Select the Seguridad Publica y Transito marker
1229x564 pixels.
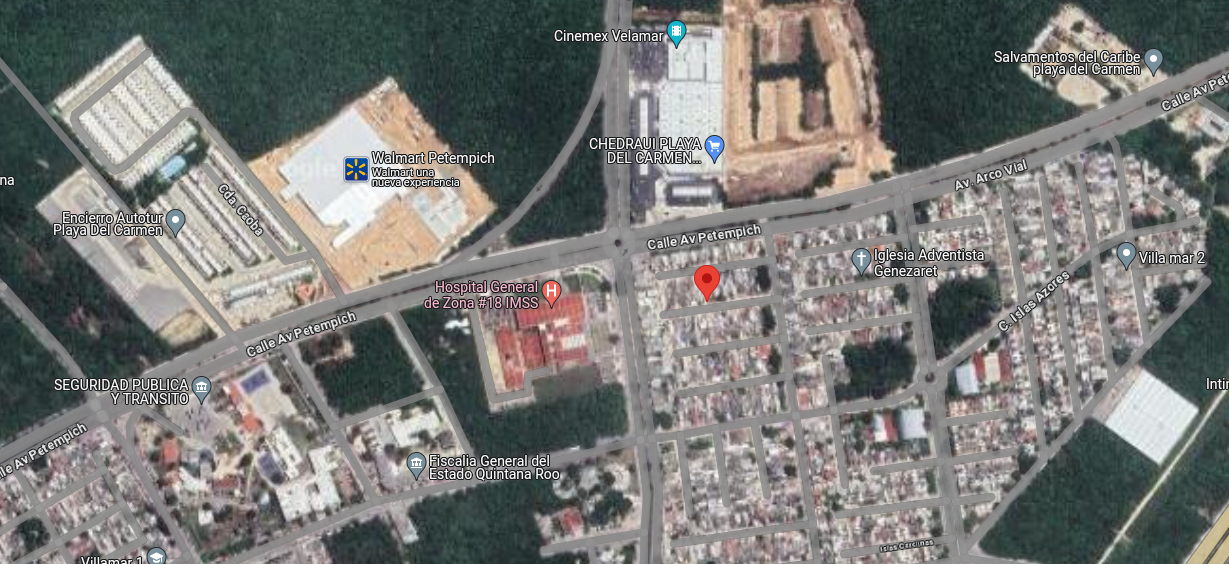point(202,390)
